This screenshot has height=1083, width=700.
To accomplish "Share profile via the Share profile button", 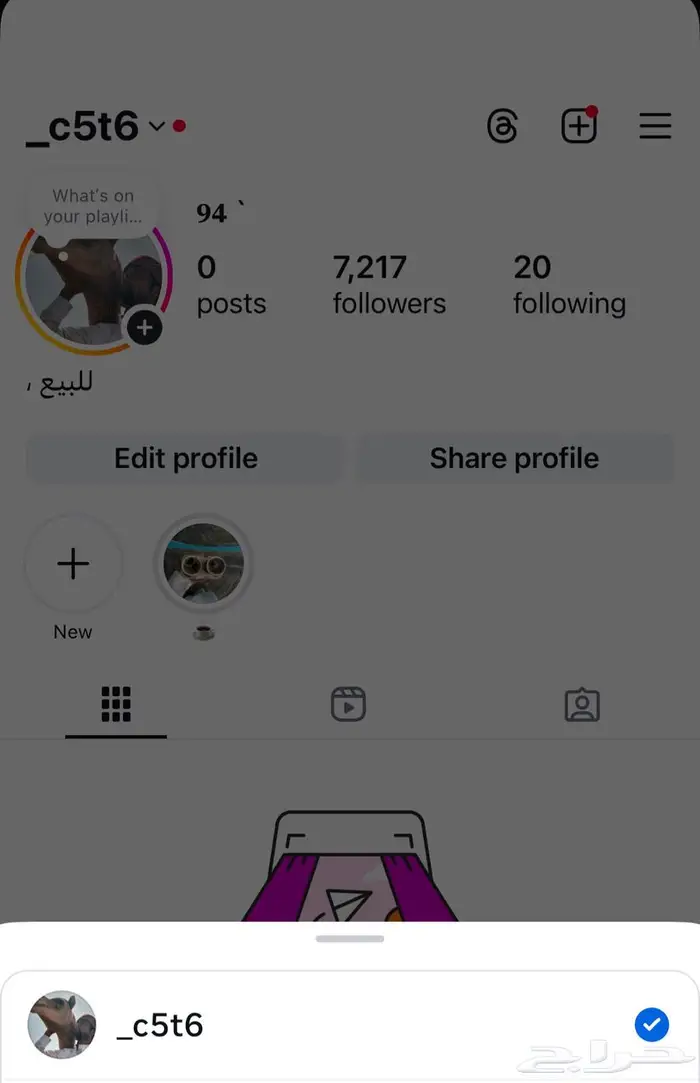I will 514,458.
